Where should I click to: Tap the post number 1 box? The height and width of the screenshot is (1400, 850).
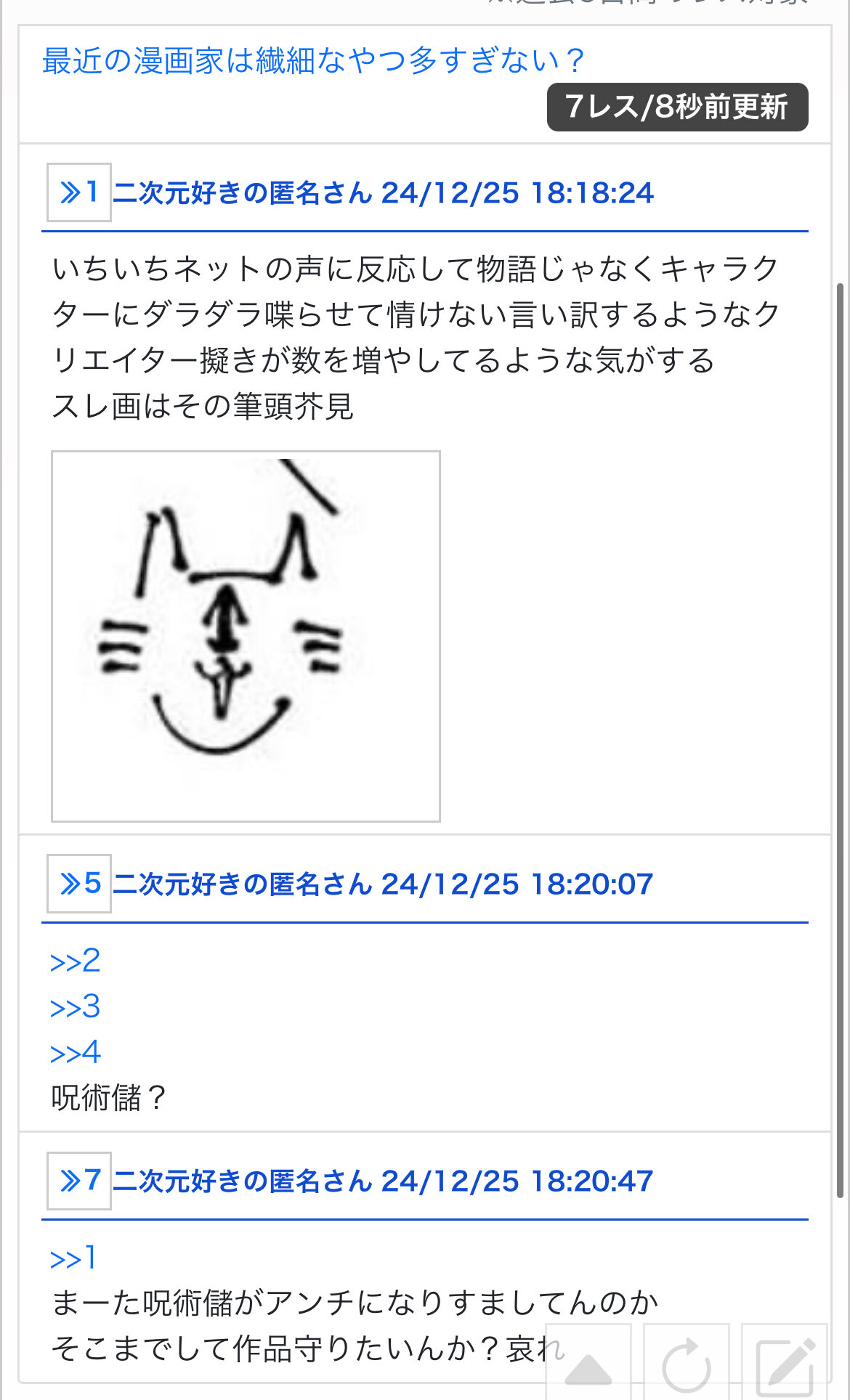[x=79, y=192]
